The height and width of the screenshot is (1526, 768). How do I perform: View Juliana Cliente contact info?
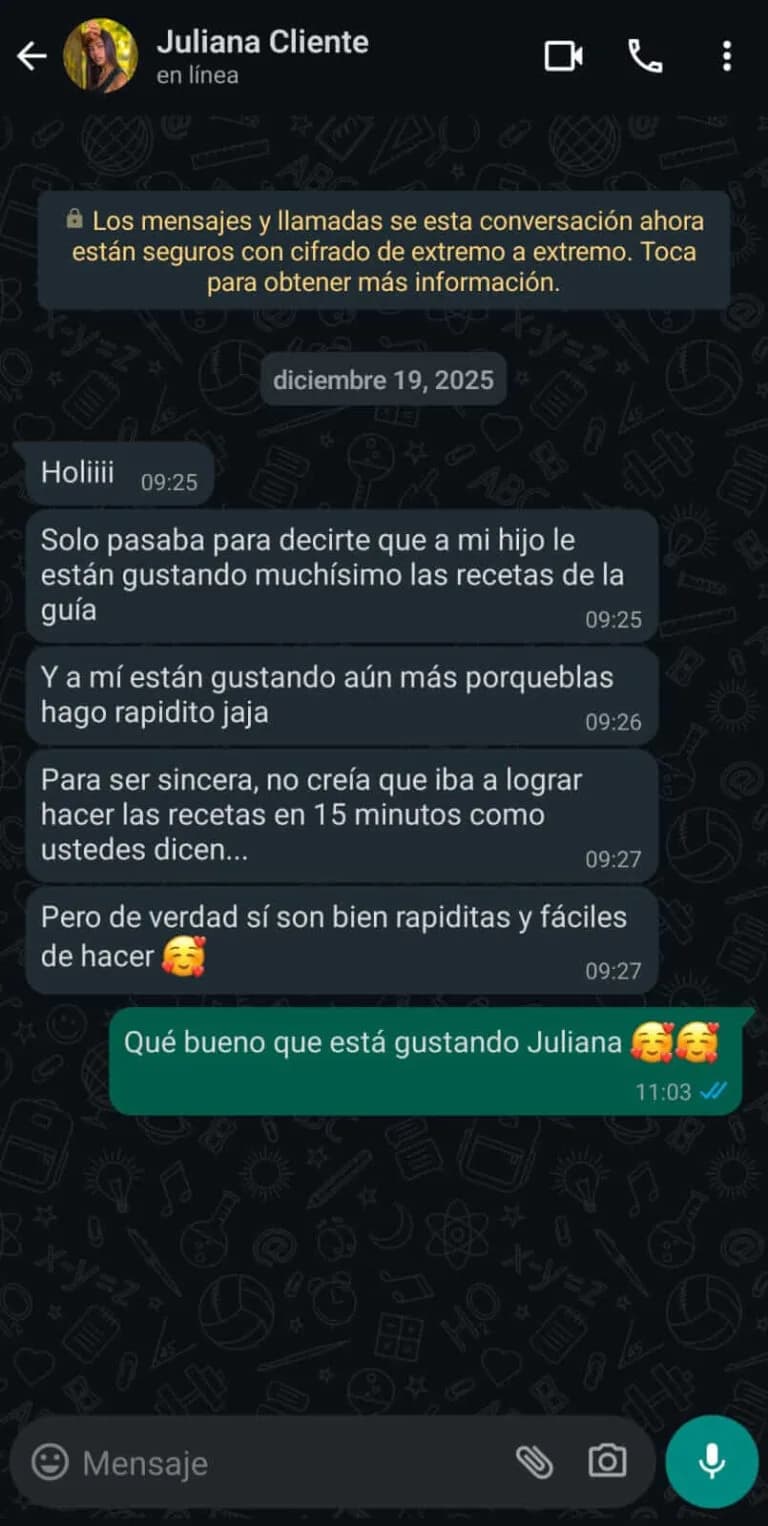pos(262,56)
